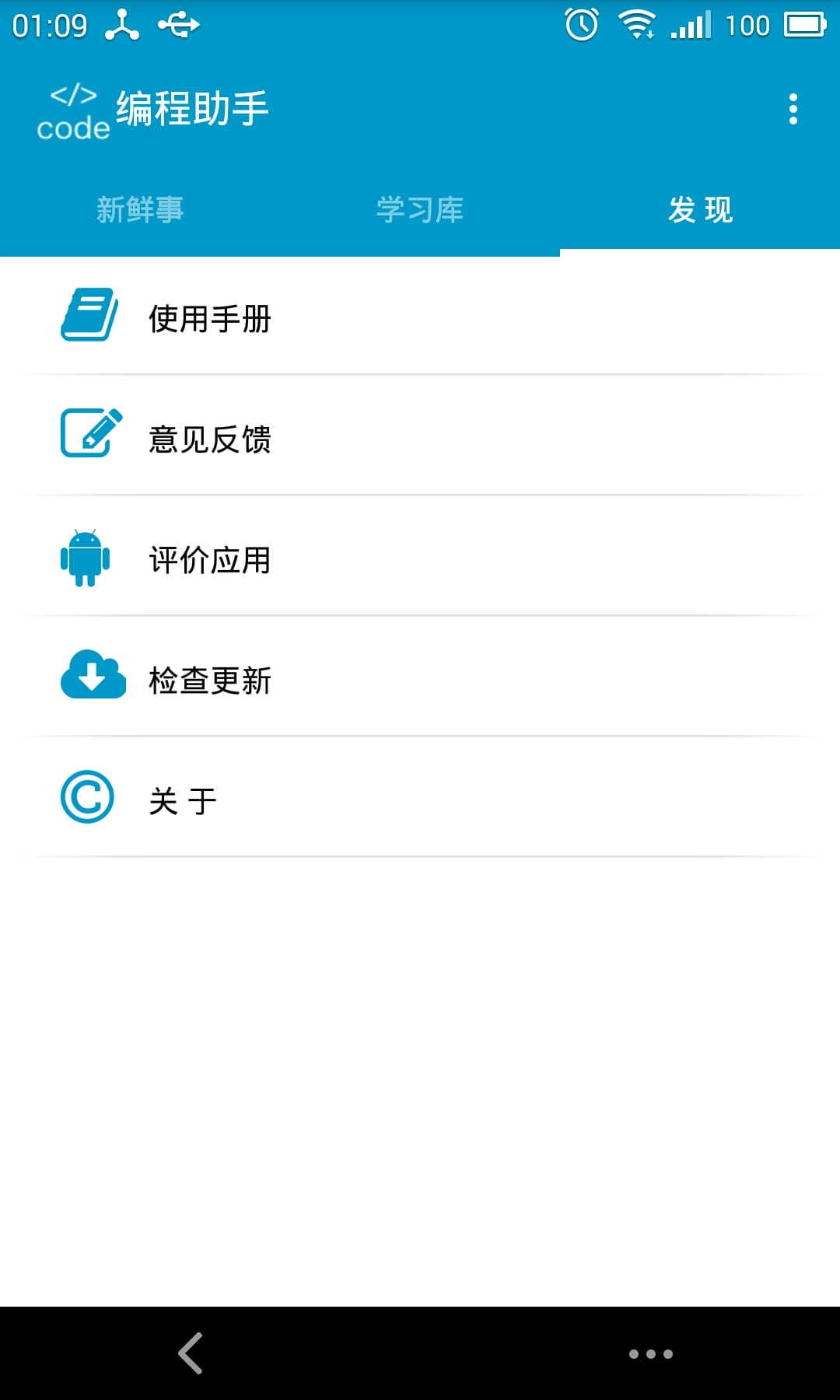Click the signal strength icon
This screenshot has width=840, height=1400.
point(691,25)
